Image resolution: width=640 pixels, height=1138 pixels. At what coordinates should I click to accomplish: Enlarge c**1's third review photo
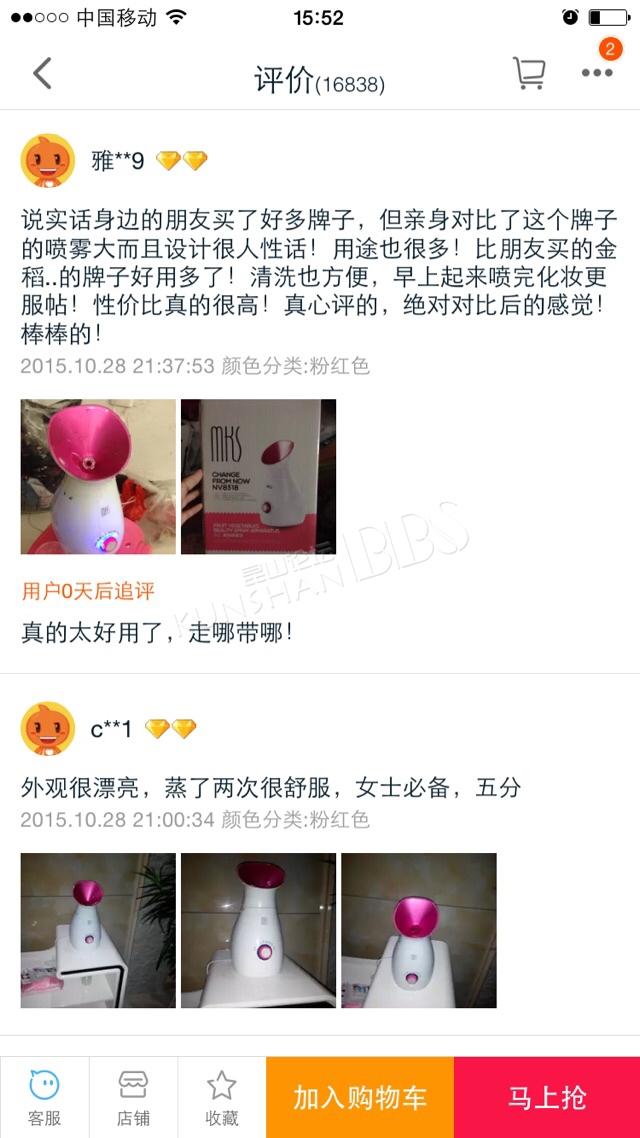[x=419, y=930]
